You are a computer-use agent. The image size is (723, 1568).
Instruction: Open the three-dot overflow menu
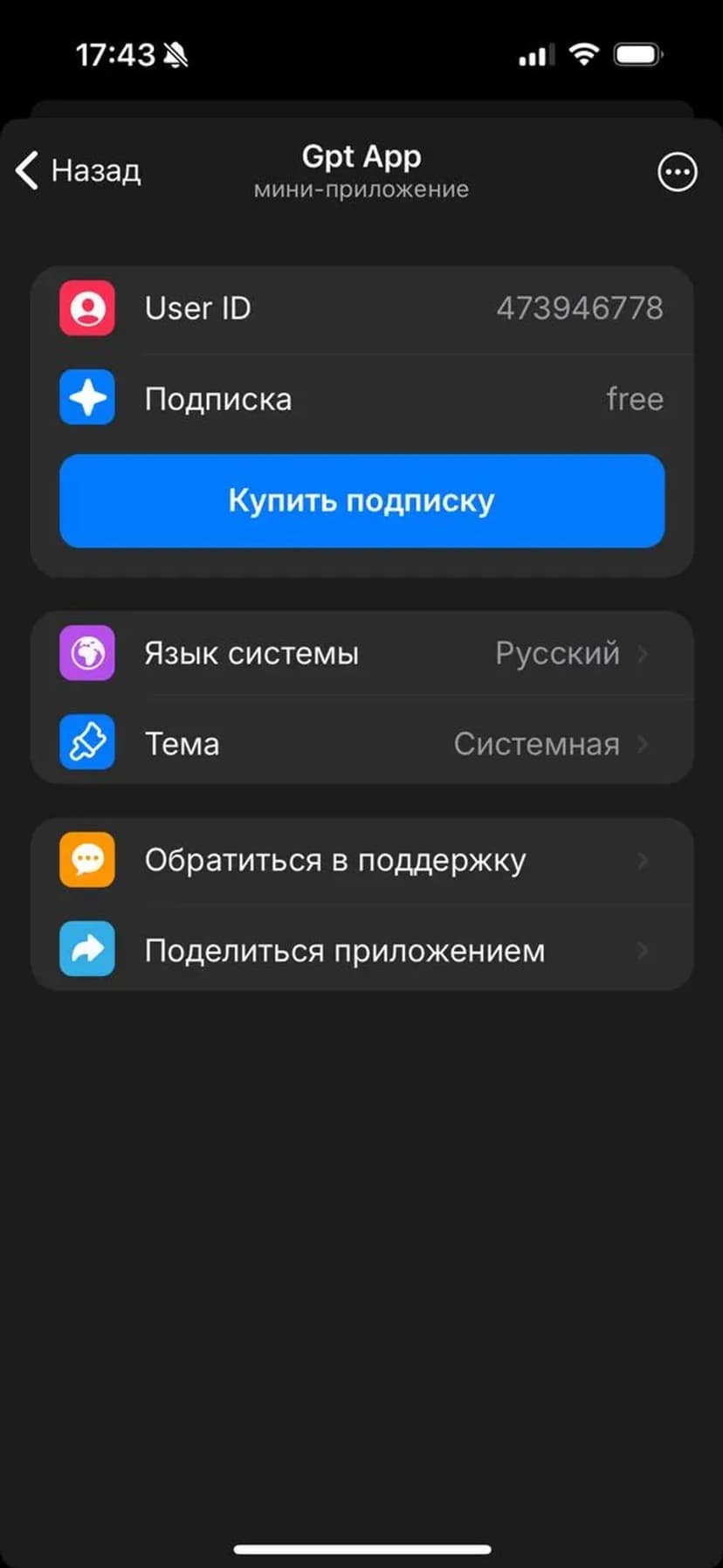click(x=677, y=172)
